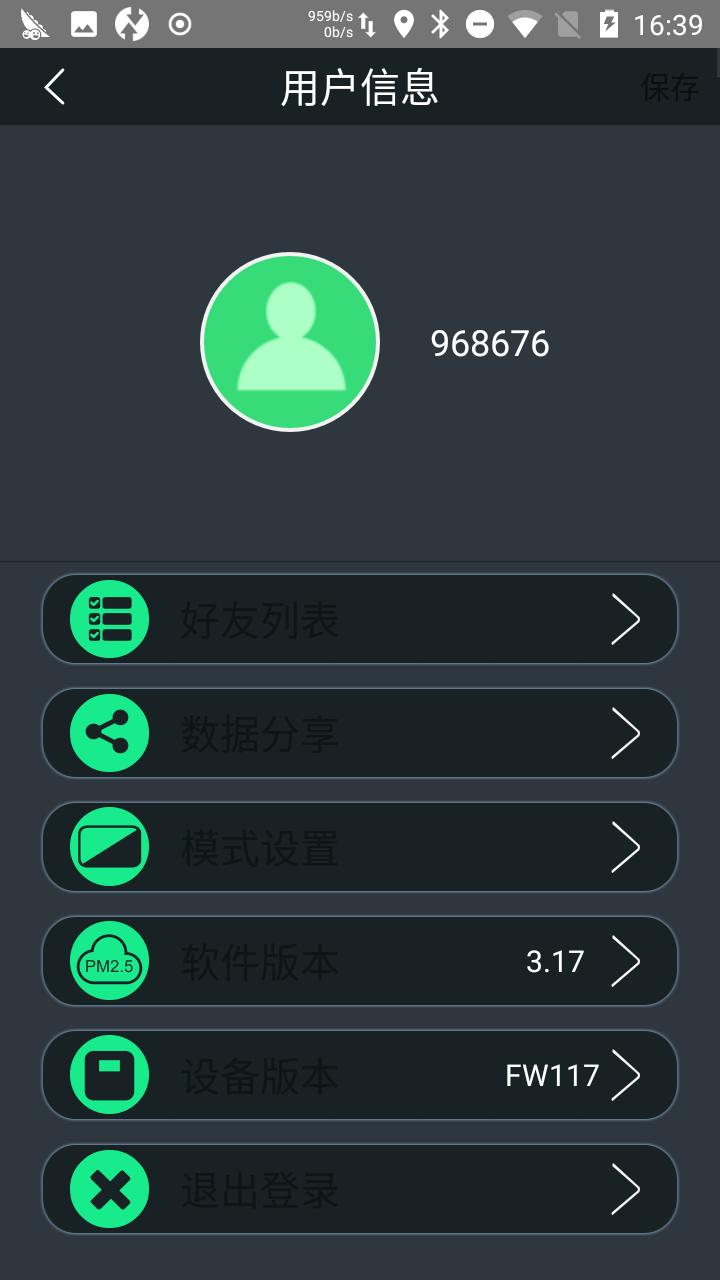This screenshot has width=720, height=1280.
Task: Go back using the top-left arrow
Action: click(x=55, y=87)
